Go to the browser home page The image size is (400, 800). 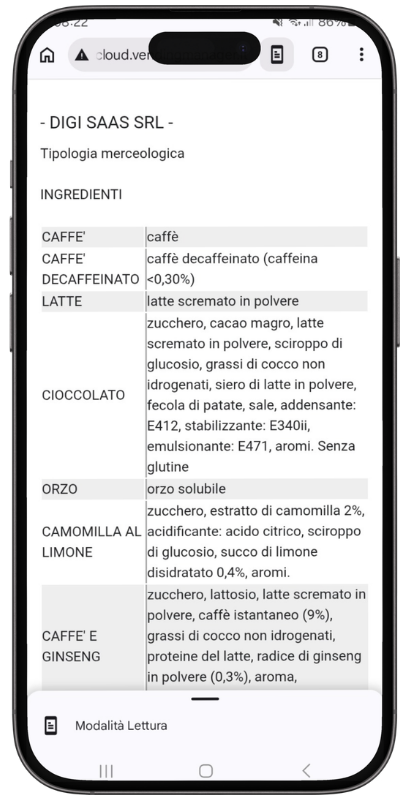(x=47, y=55)
